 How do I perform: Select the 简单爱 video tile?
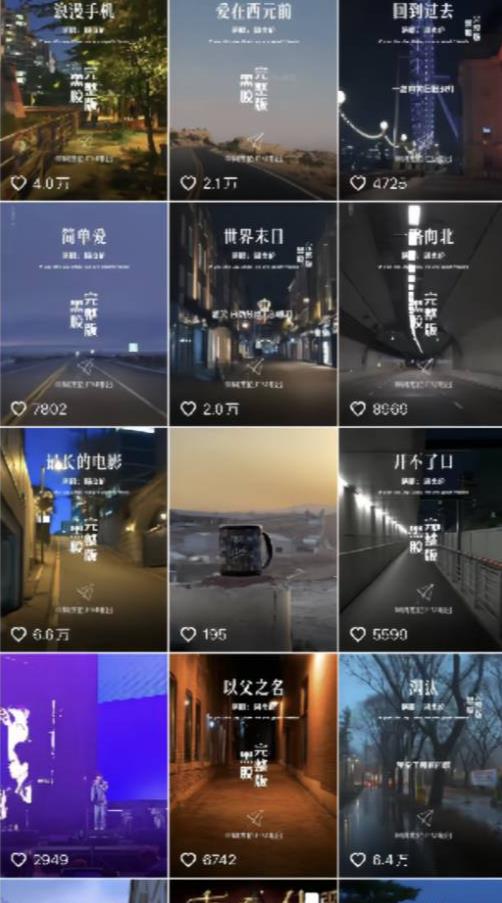pos(83,314)
